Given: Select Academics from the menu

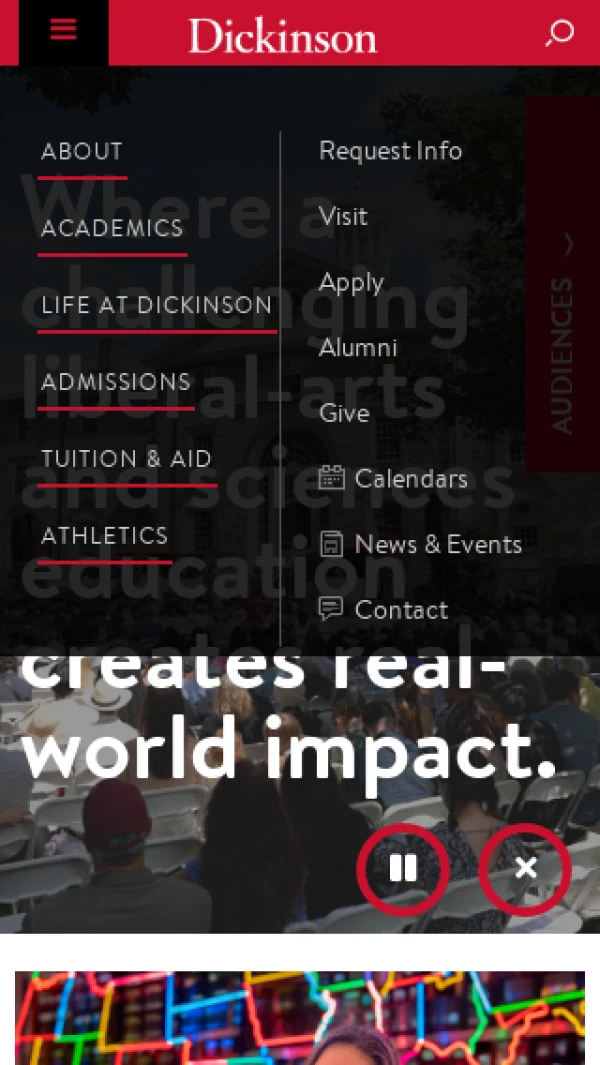Looking at the screenshot, I should coord(112,229).
